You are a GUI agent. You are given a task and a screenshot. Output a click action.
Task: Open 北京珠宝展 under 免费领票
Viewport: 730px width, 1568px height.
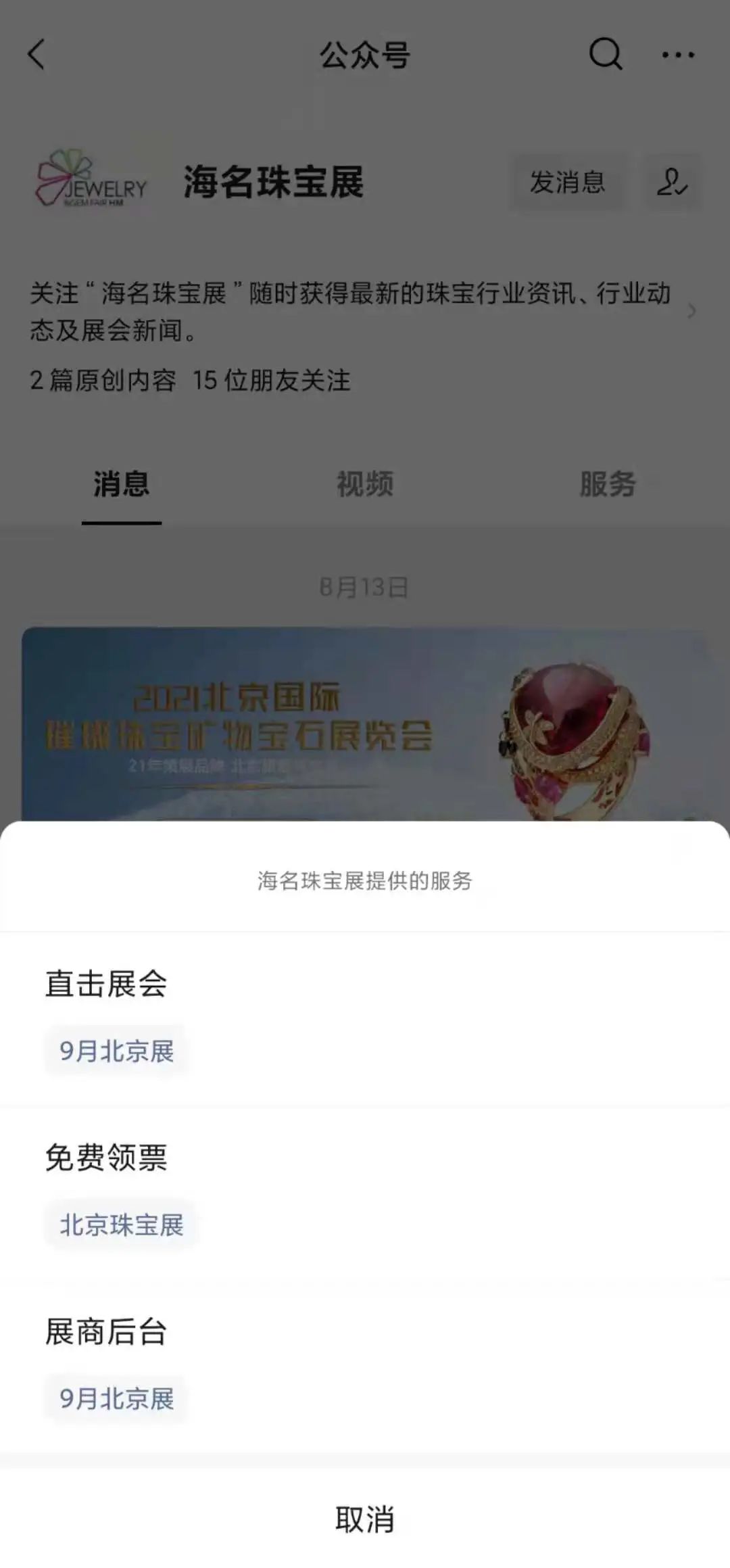click(x=122, y=1225)
